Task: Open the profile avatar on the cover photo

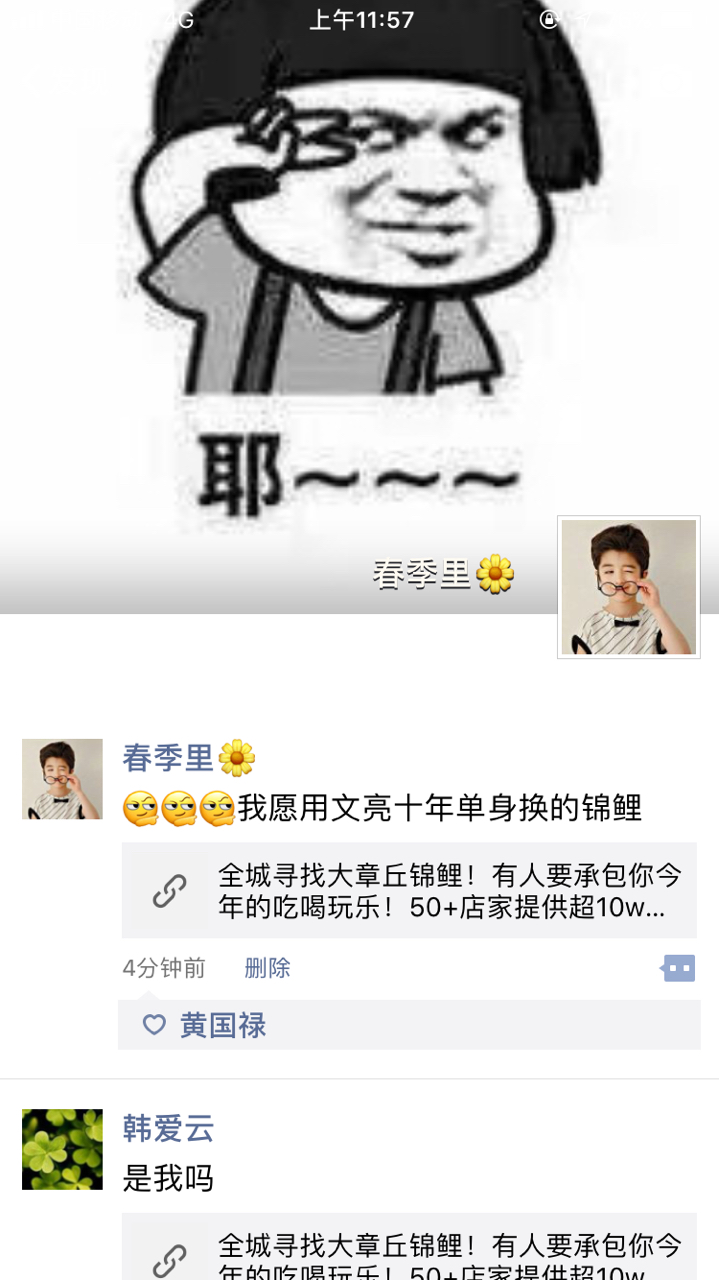Action: (628, 587)
